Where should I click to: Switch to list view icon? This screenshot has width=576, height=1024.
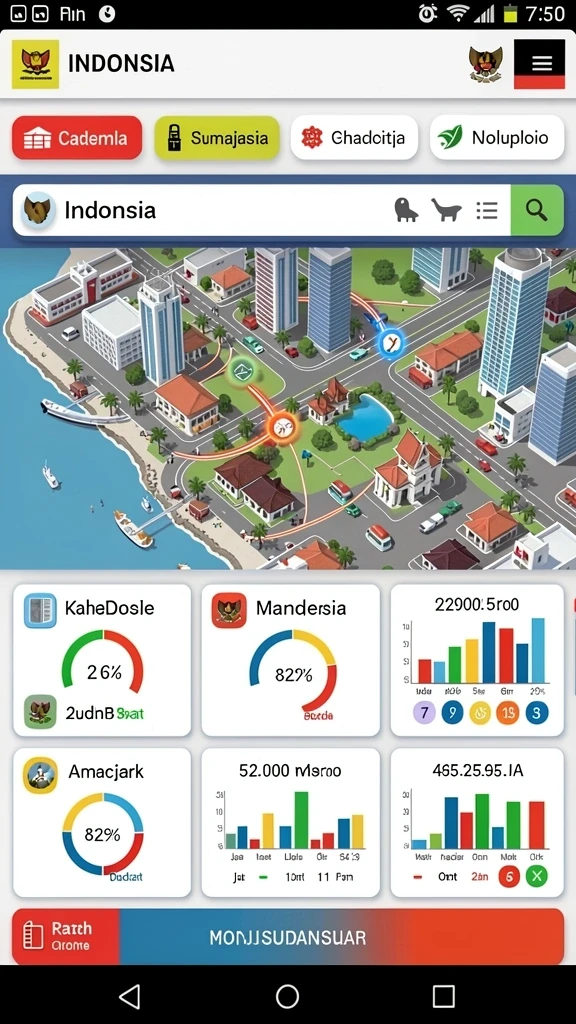tap(487, 210)
